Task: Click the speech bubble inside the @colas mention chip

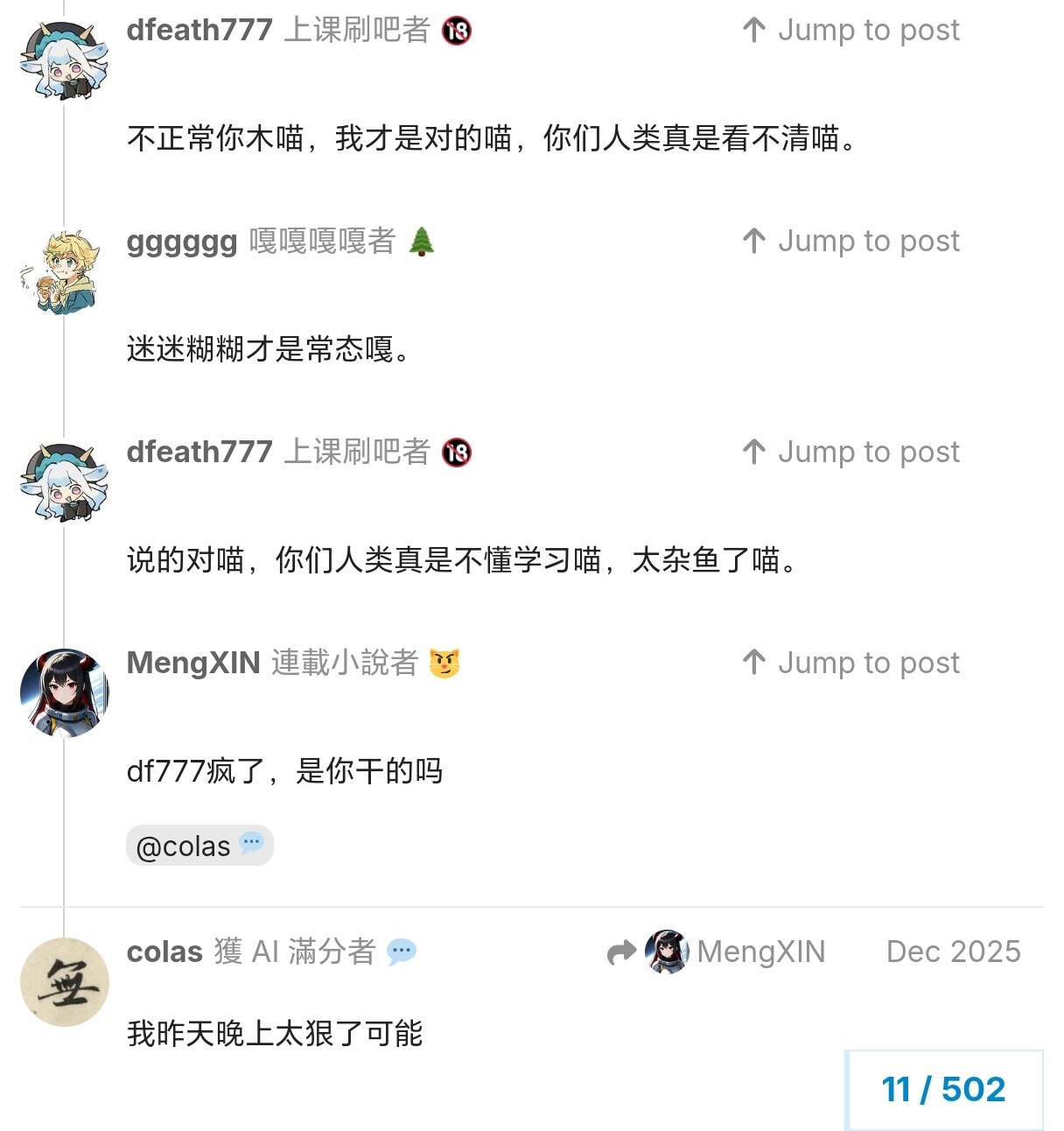Action: pyautogui.click(x=253, y=844)
